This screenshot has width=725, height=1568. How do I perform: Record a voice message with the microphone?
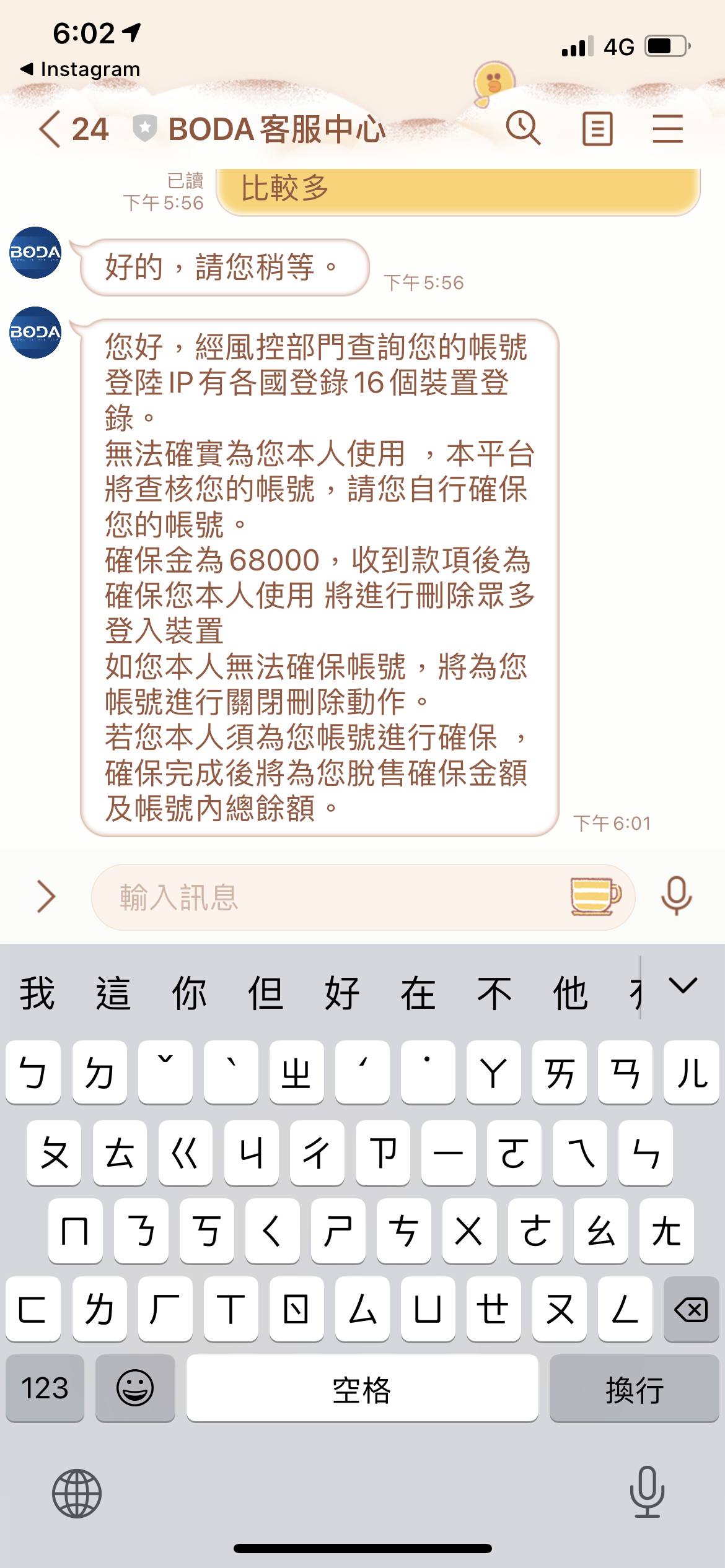676,896
